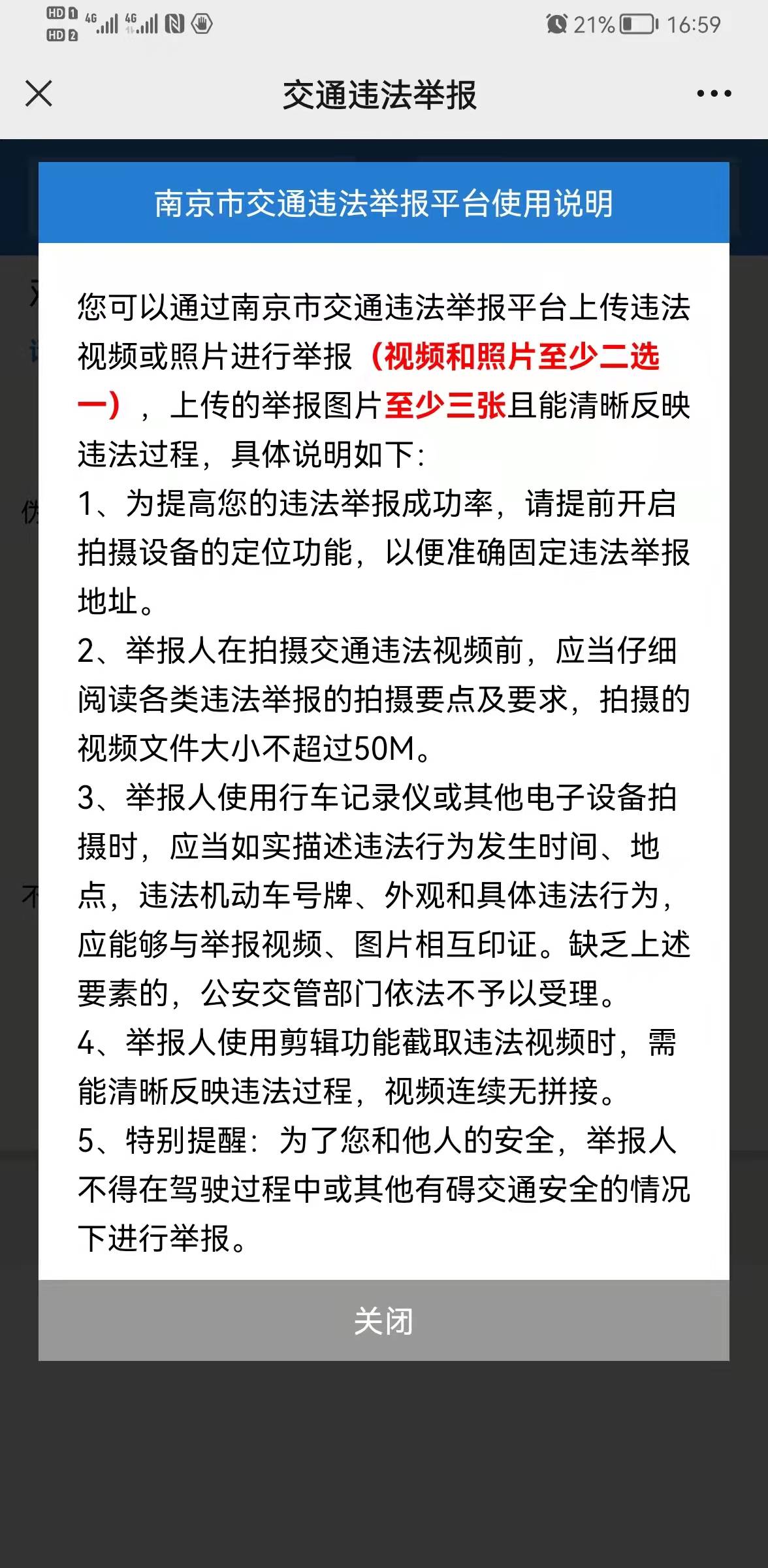Close the 交通违法举报 page with X
This screenshot has width=768, height=1568.
[39, 93]
